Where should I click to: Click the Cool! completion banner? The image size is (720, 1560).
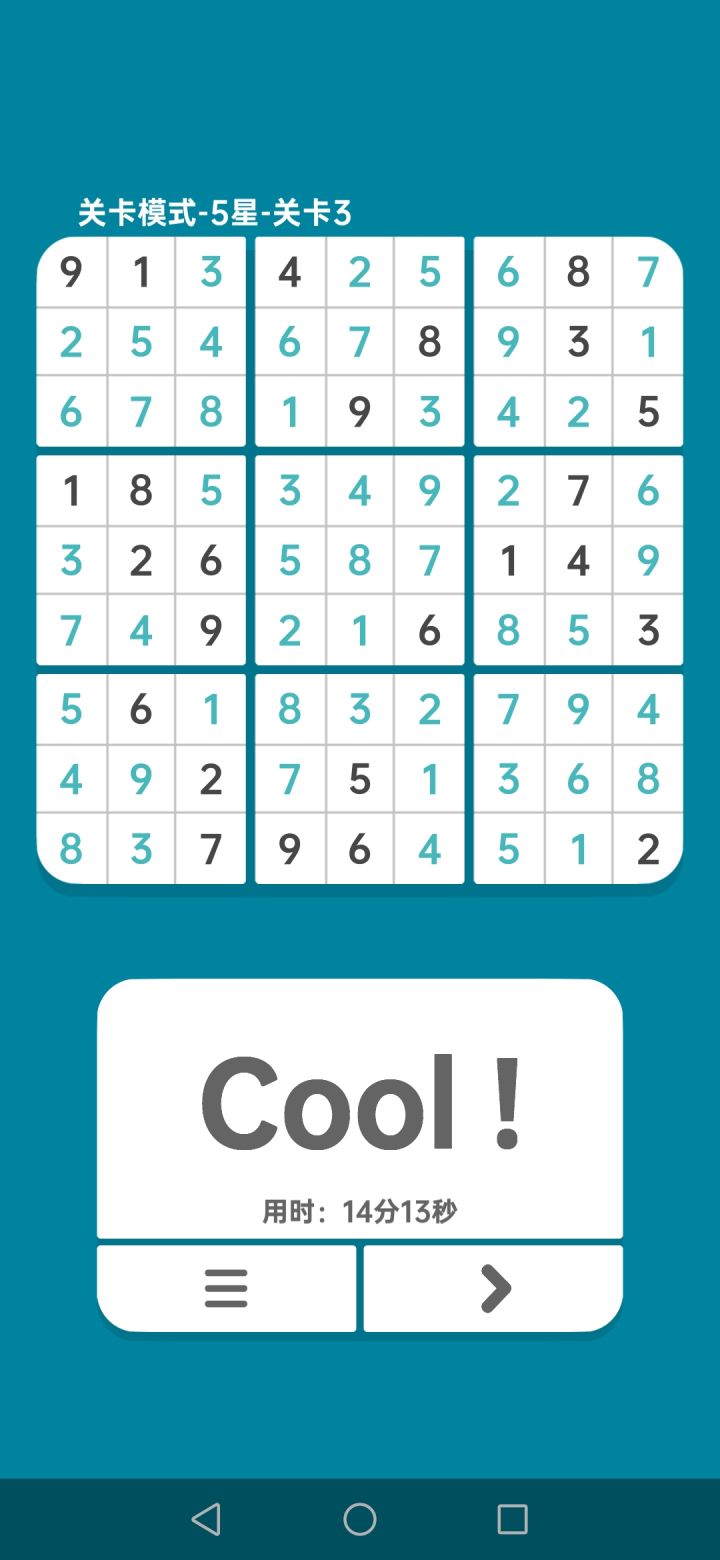pos(359,1100)
